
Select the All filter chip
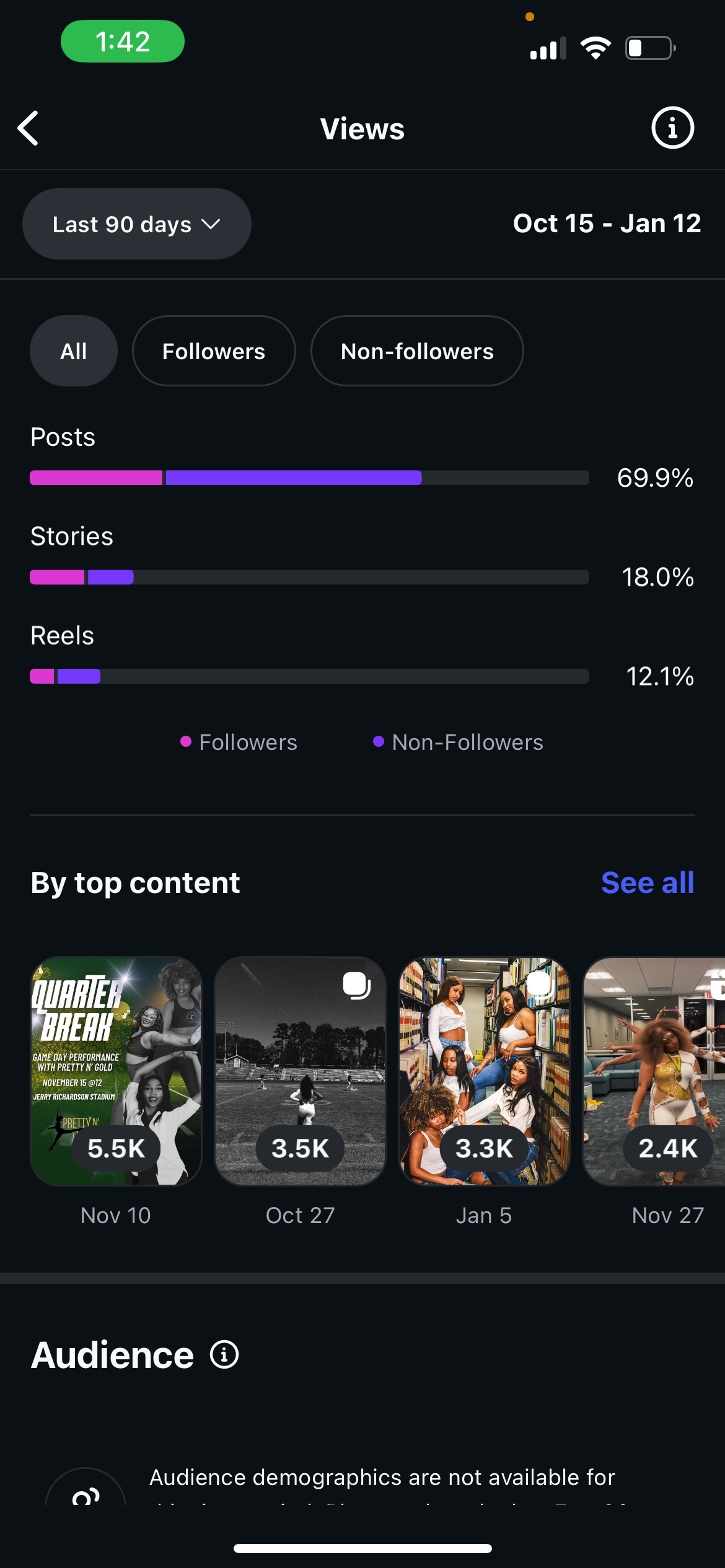pyautogui.click(x=74, y=351)
